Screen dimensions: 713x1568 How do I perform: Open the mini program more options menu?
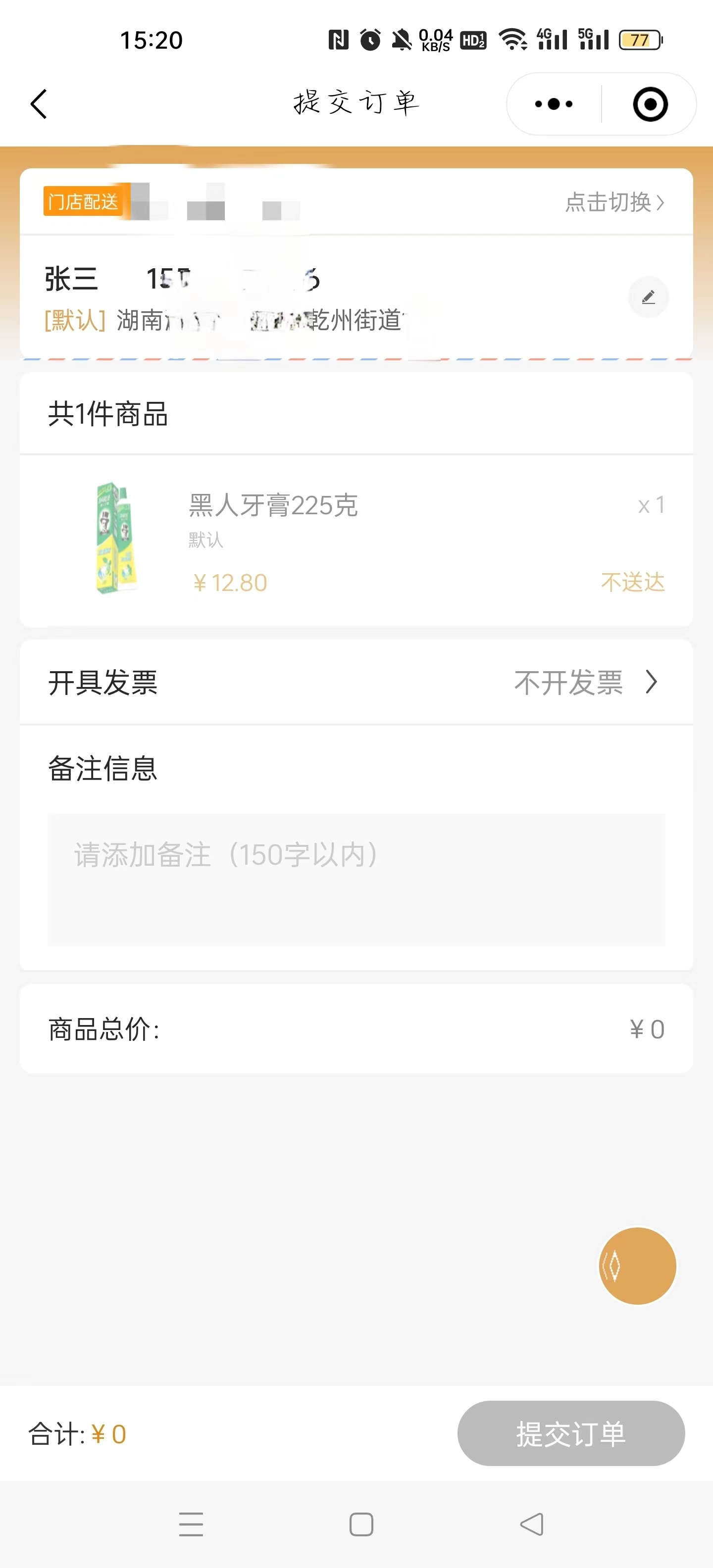[553, 104]
